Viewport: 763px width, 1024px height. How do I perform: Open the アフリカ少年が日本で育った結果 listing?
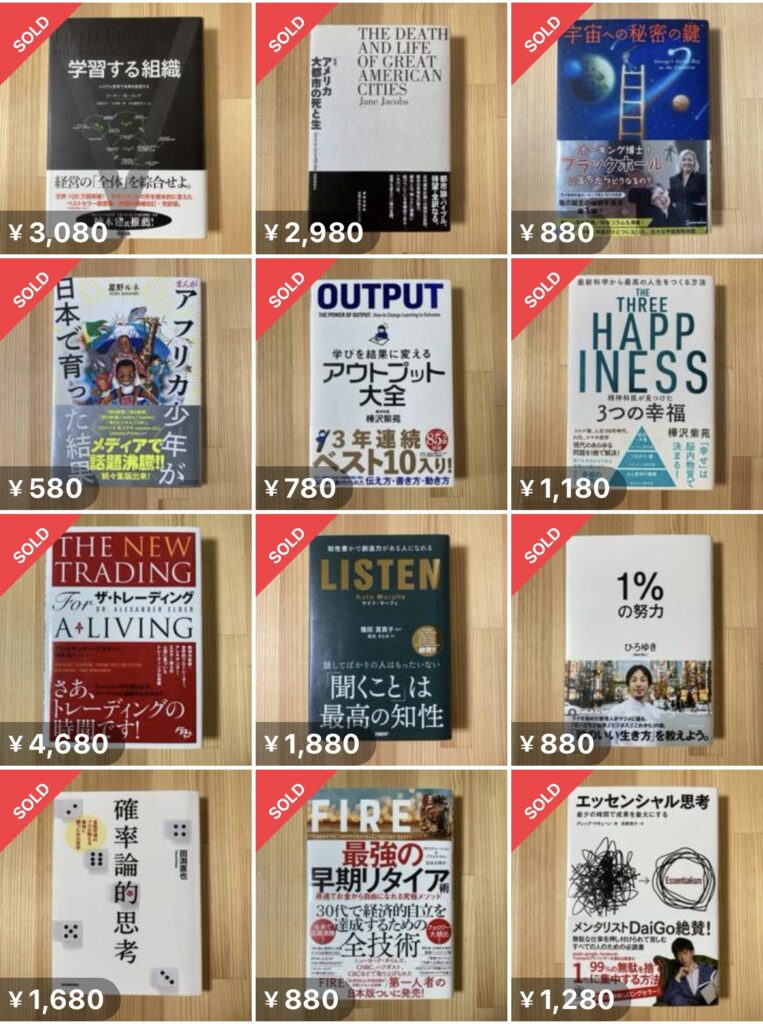[126, 382]
